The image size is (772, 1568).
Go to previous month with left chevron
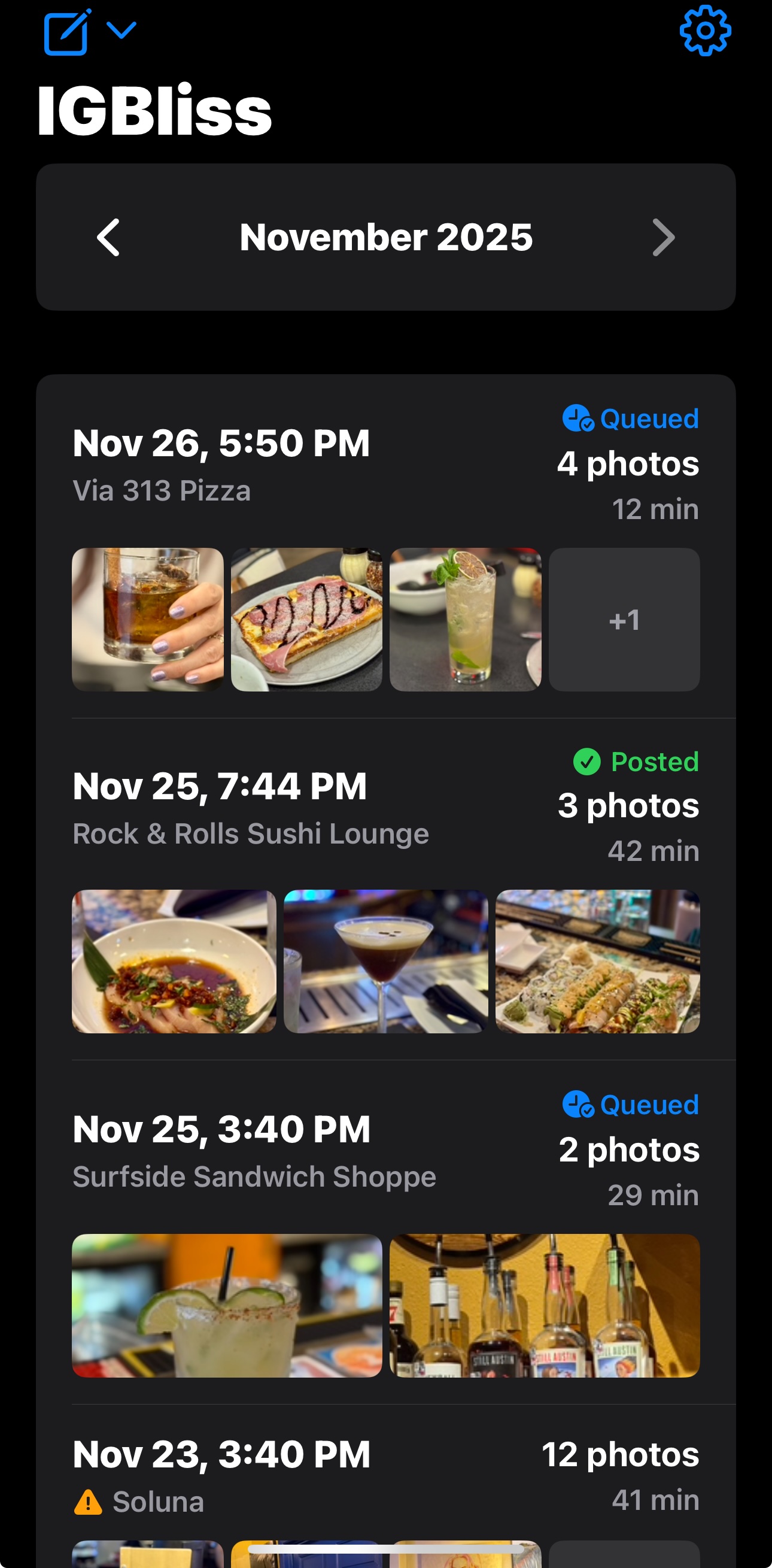coord(108,238)
